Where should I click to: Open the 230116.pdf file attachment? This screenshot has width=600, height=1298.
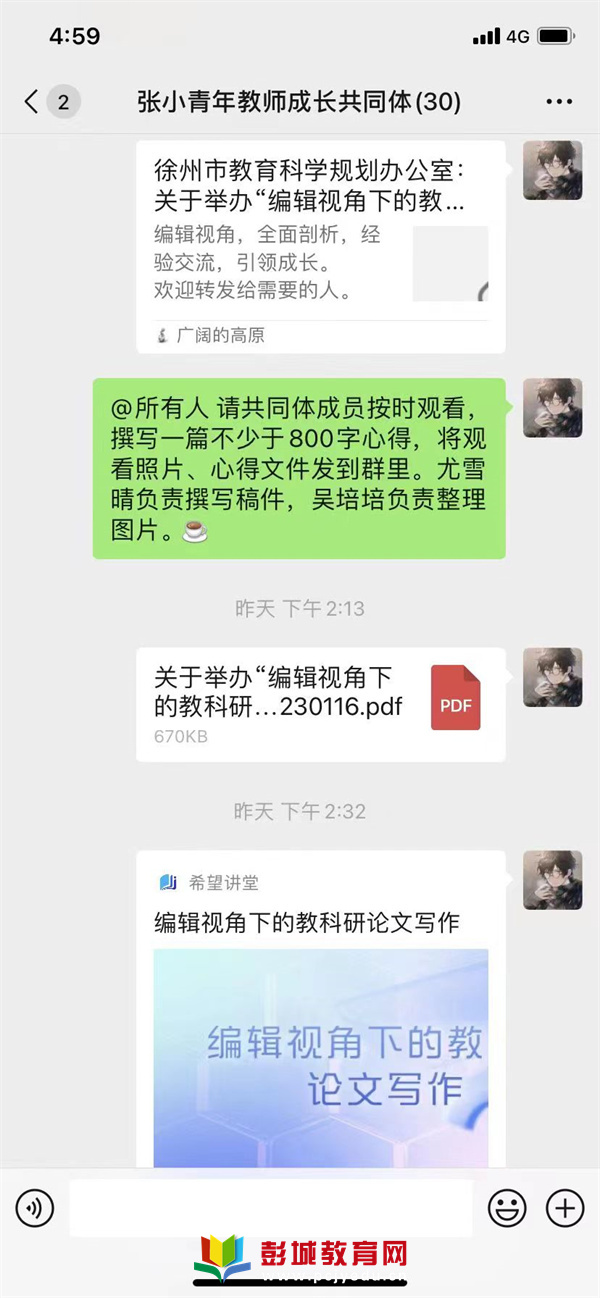[x=320, y=704]
